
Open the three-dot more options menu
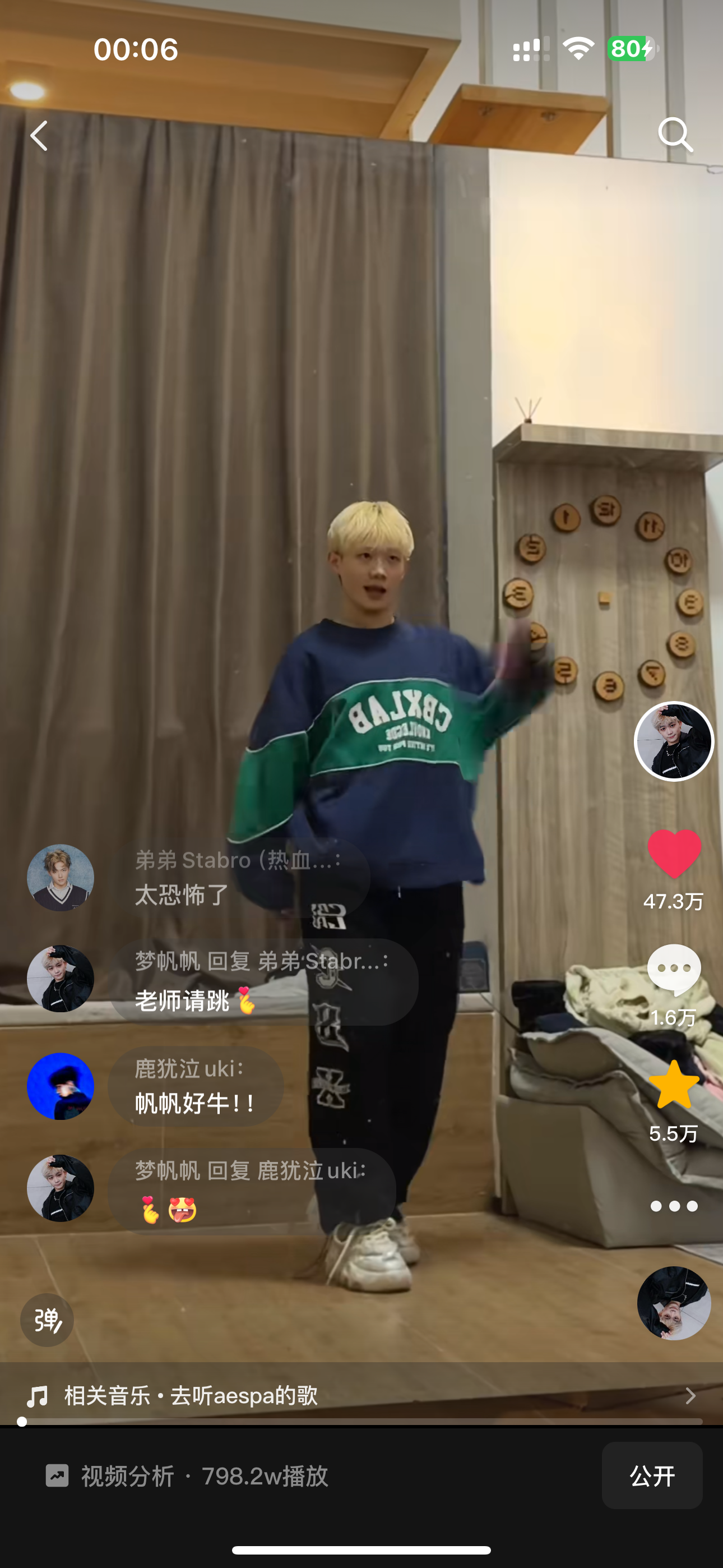pyautogui.click(x=674, y=1206)
